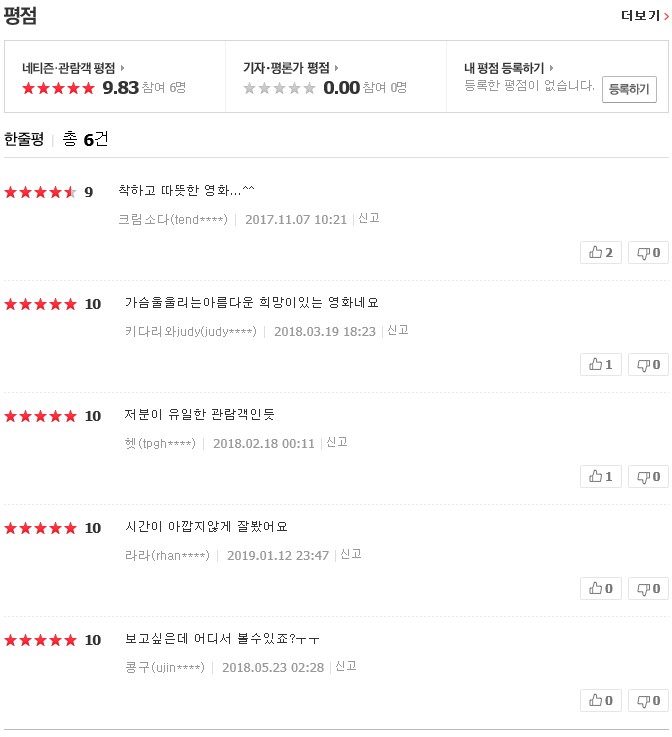
Task: Like 크림소다's review
Action: coord(601,253)
